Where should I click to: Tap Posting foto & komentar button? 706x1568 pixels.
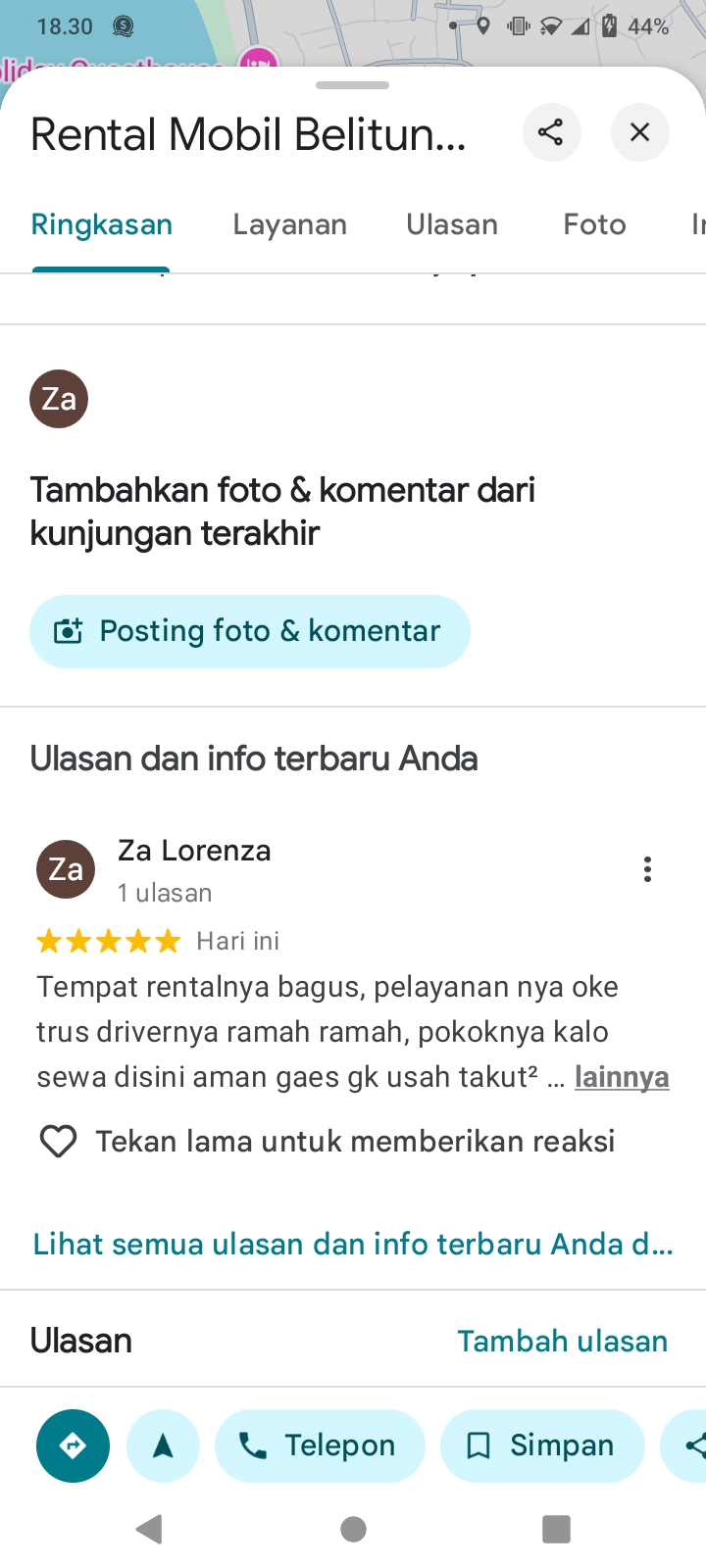click(x=250, y=631)
